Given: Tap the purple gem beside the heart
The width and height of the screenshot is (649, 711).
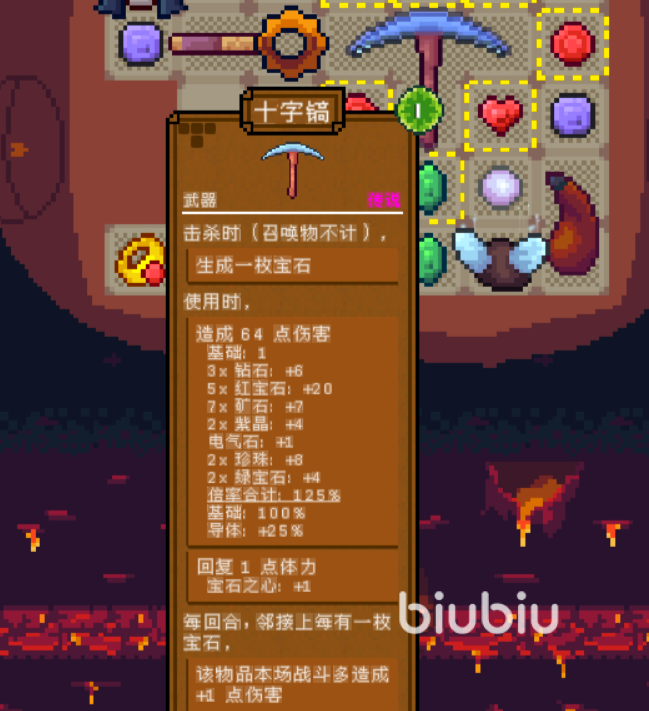Looking at the screenshot, I should click(572, 114).
